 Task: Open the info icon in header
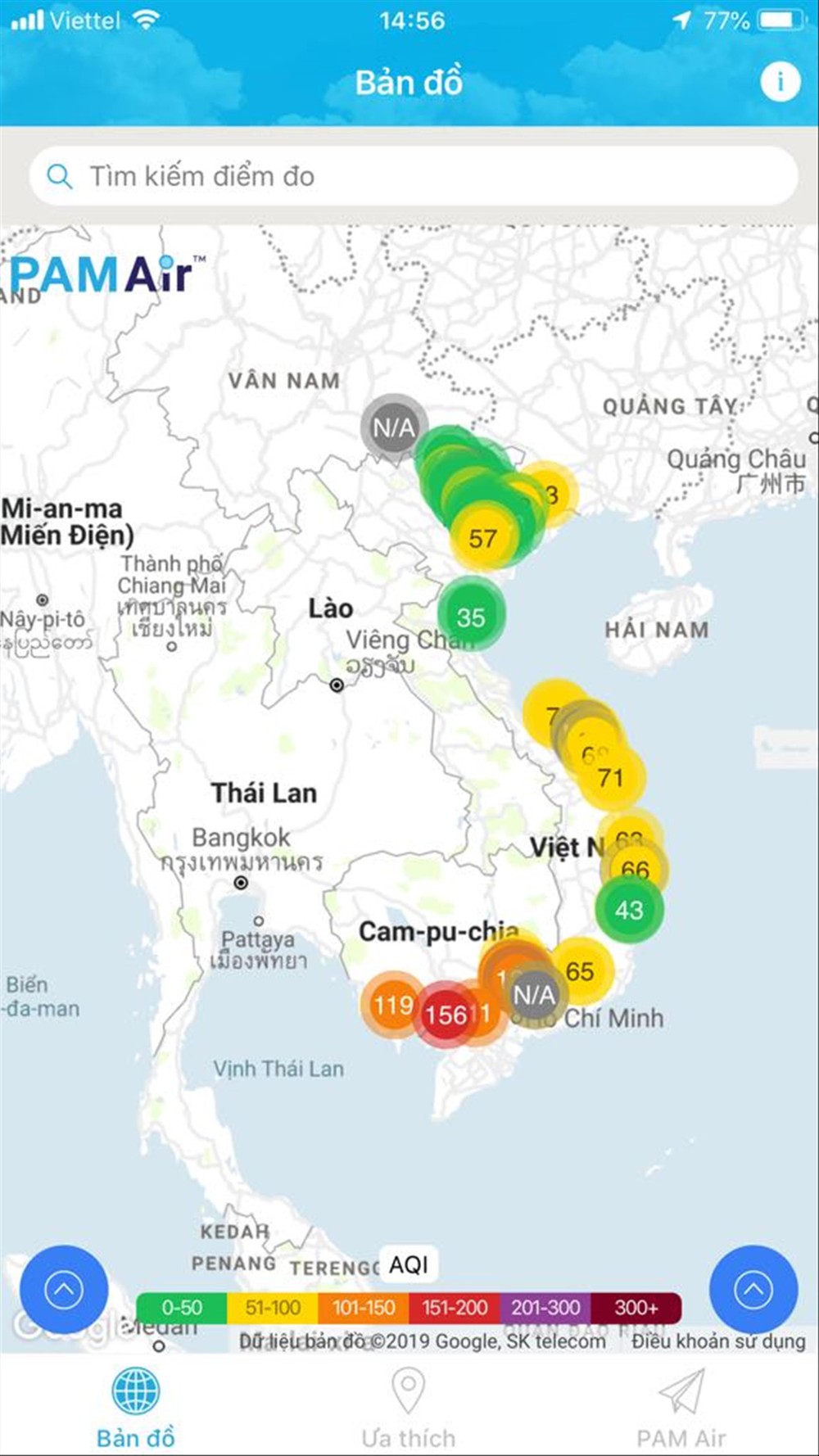point(780,82)
